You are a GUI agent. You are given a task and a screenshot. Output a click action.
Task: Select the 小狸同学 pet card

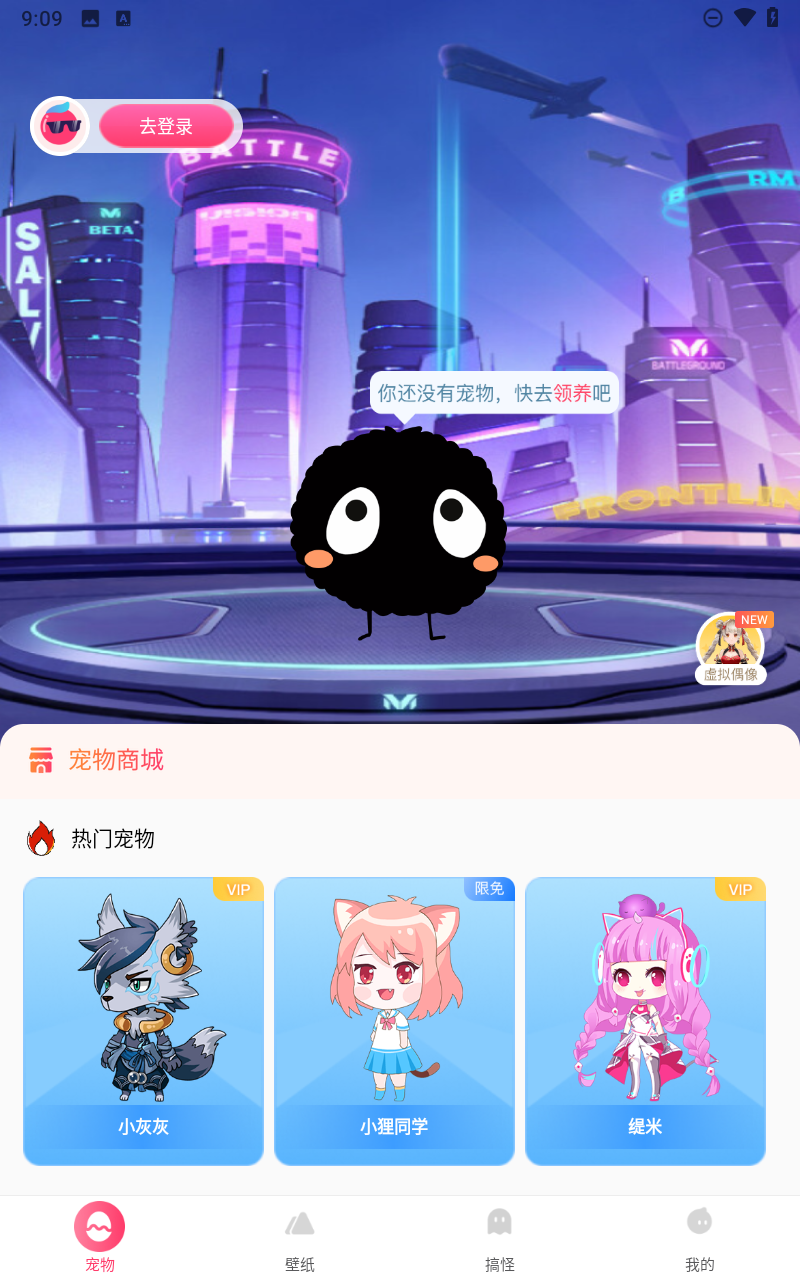click(x=394, y=1020)
